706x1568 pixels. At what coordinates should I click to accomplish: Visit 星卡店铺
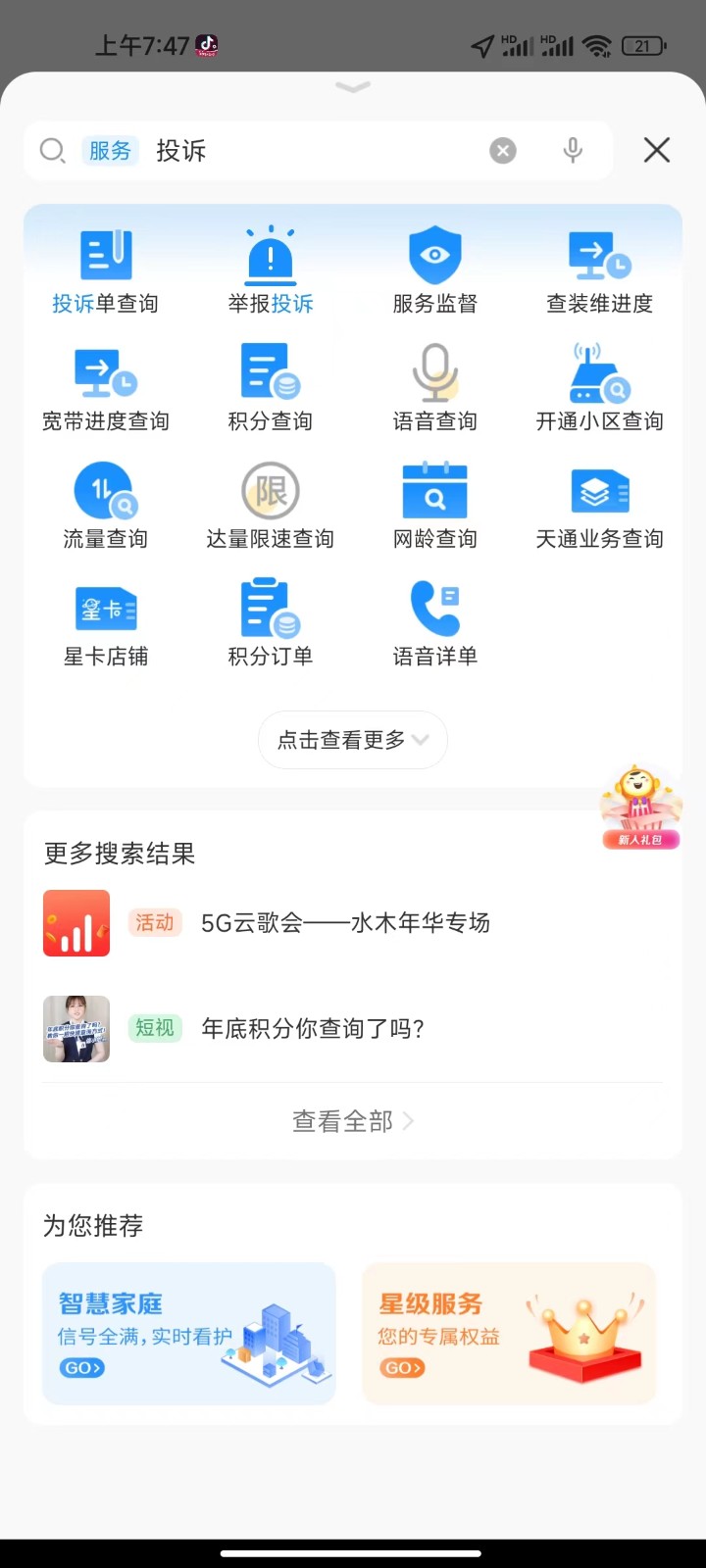pyautogui.click(x=106, y=625)
